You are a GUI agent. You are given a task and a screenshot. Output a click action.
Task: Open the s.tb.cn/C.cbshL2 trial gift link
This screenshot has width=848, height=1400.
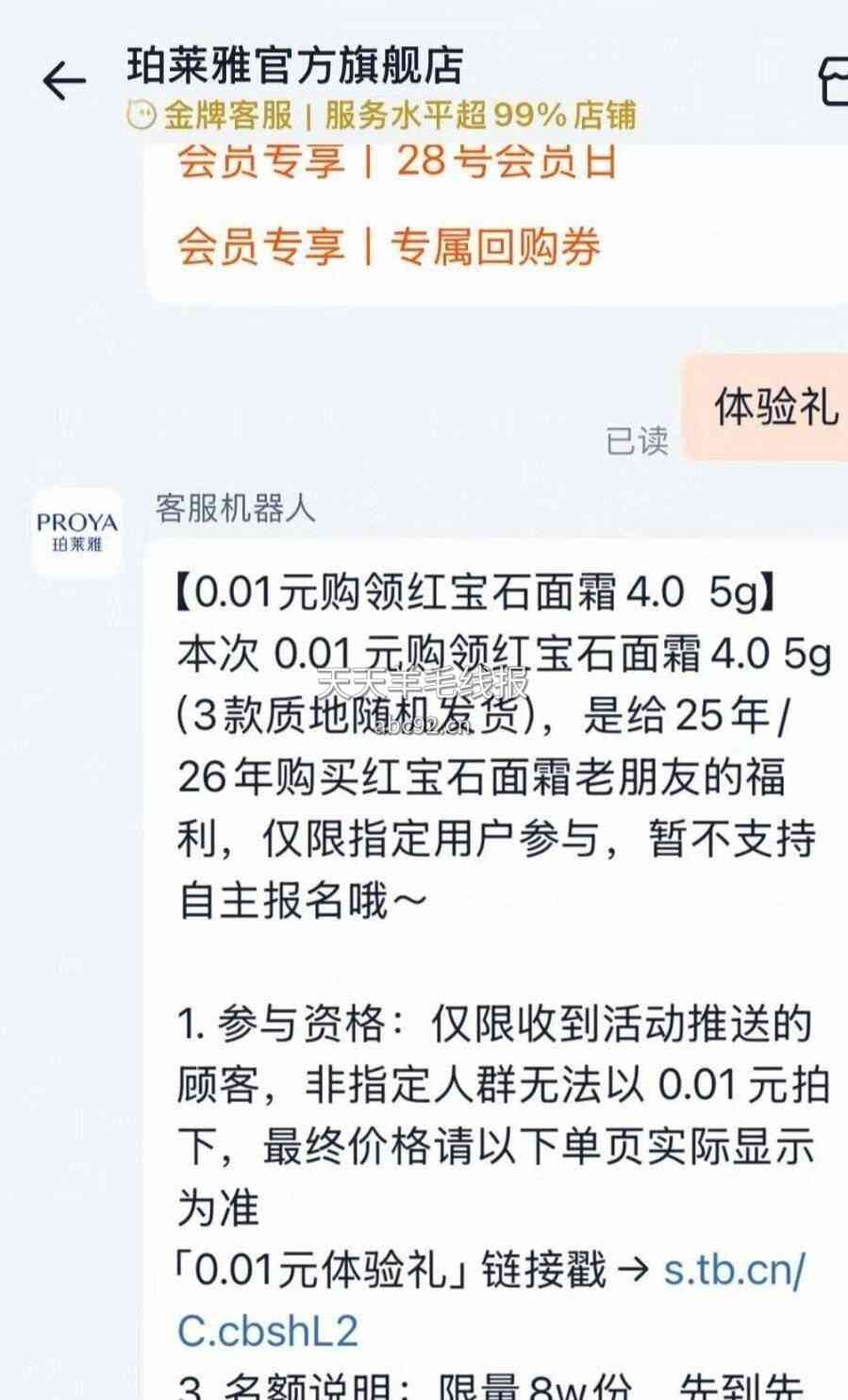491,1300
